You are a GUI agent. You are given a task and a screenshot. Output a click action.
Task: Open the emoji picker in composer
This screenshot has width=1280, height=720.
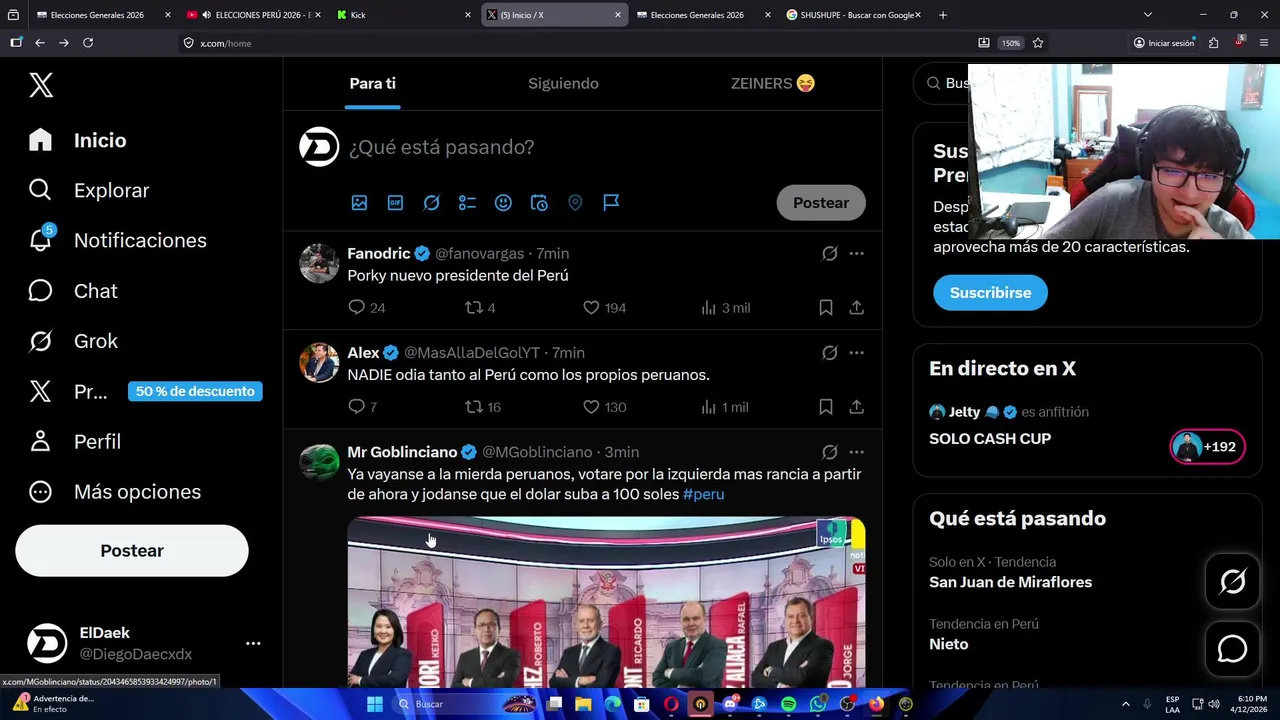[503, 203]
